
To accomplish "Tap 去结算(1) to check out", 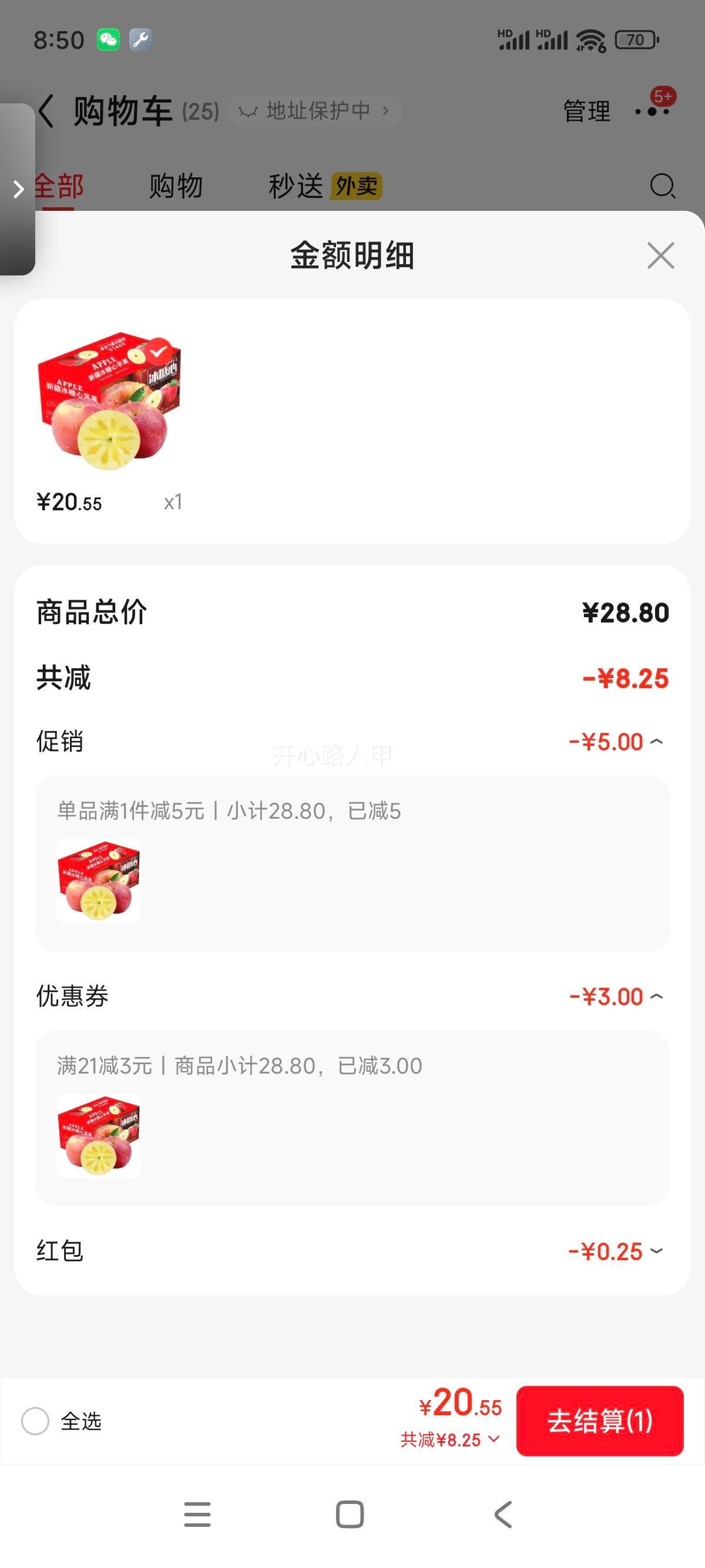I will 600,1421.
